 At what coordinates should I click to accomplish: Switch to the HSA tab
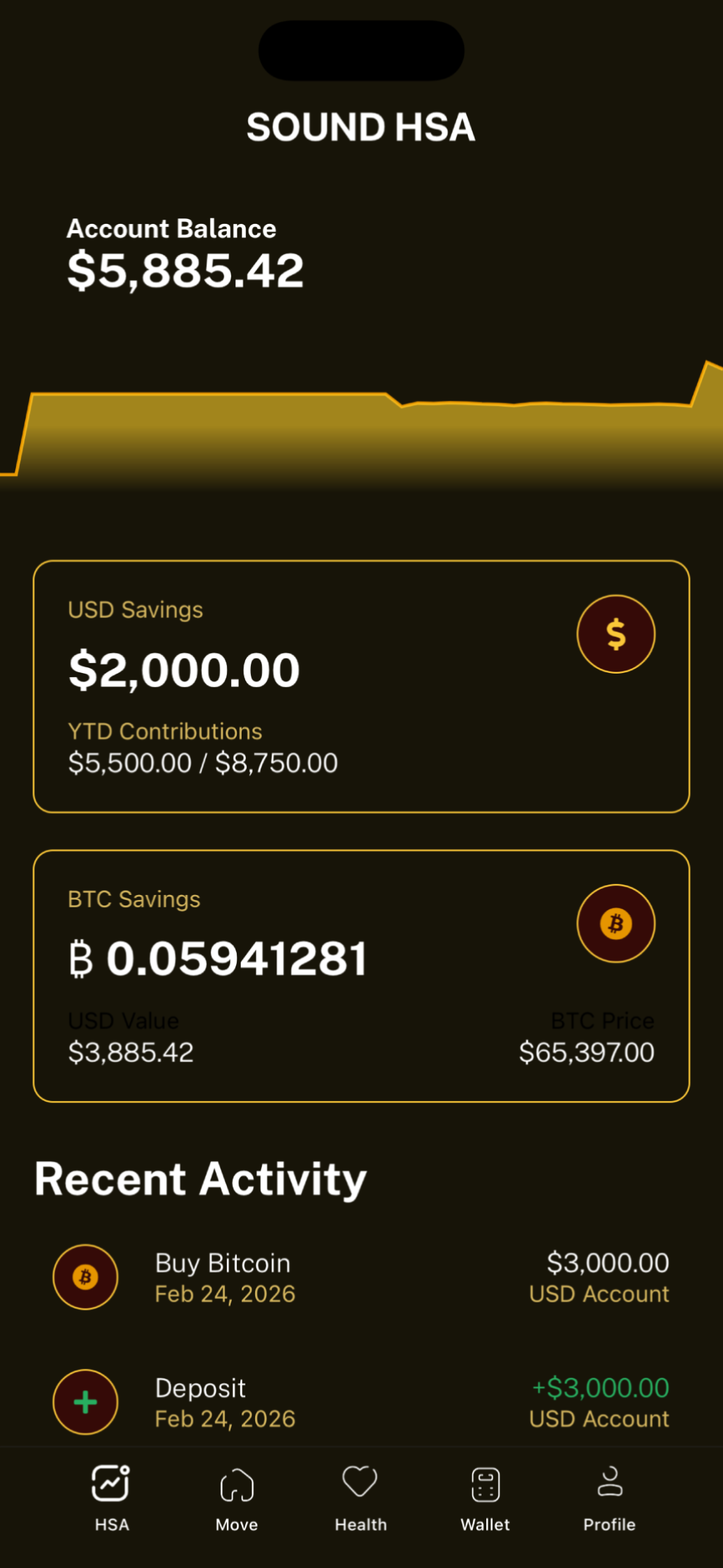tap(112, 1497)
